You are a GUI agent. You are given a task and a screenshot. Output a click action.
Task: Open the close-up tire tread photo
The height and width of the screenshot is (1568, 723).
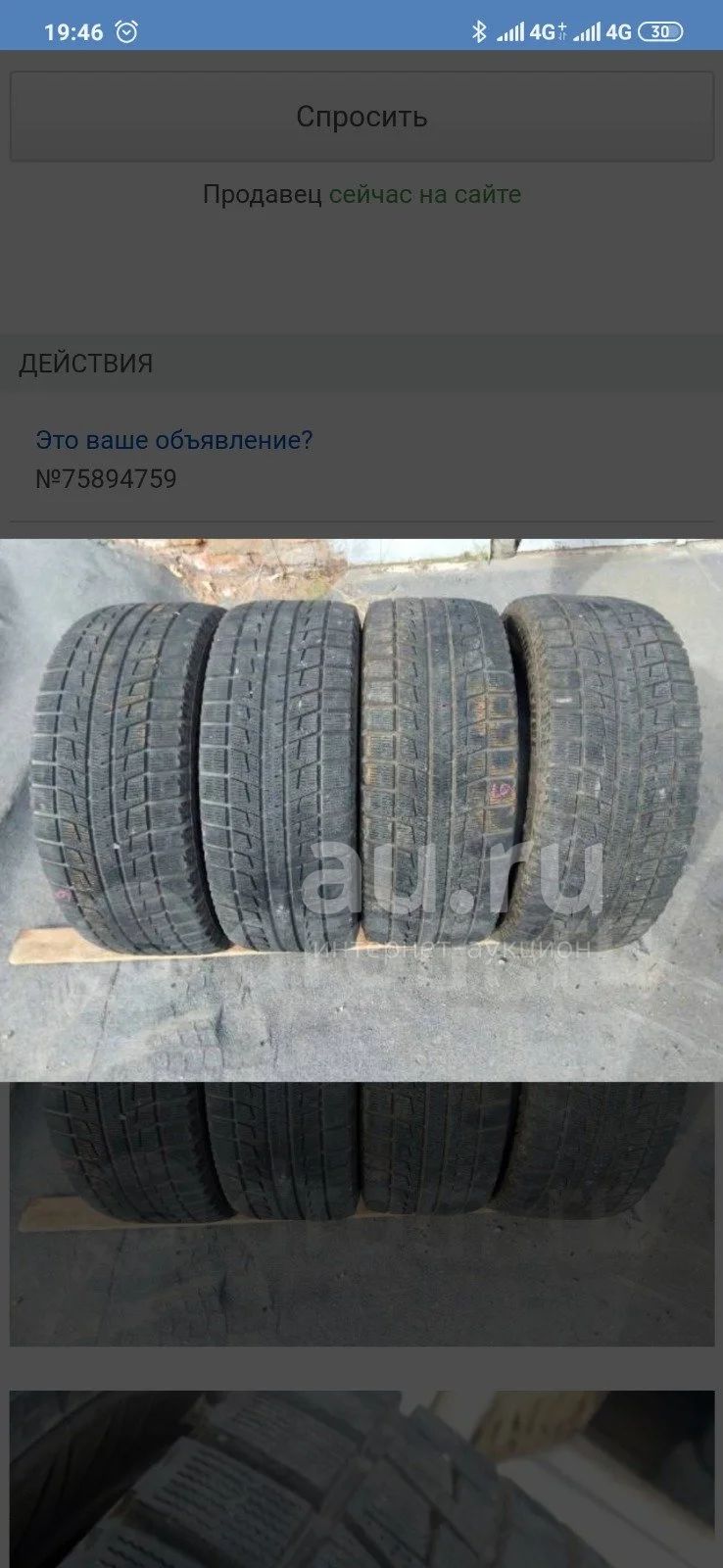pos(361,1479)
